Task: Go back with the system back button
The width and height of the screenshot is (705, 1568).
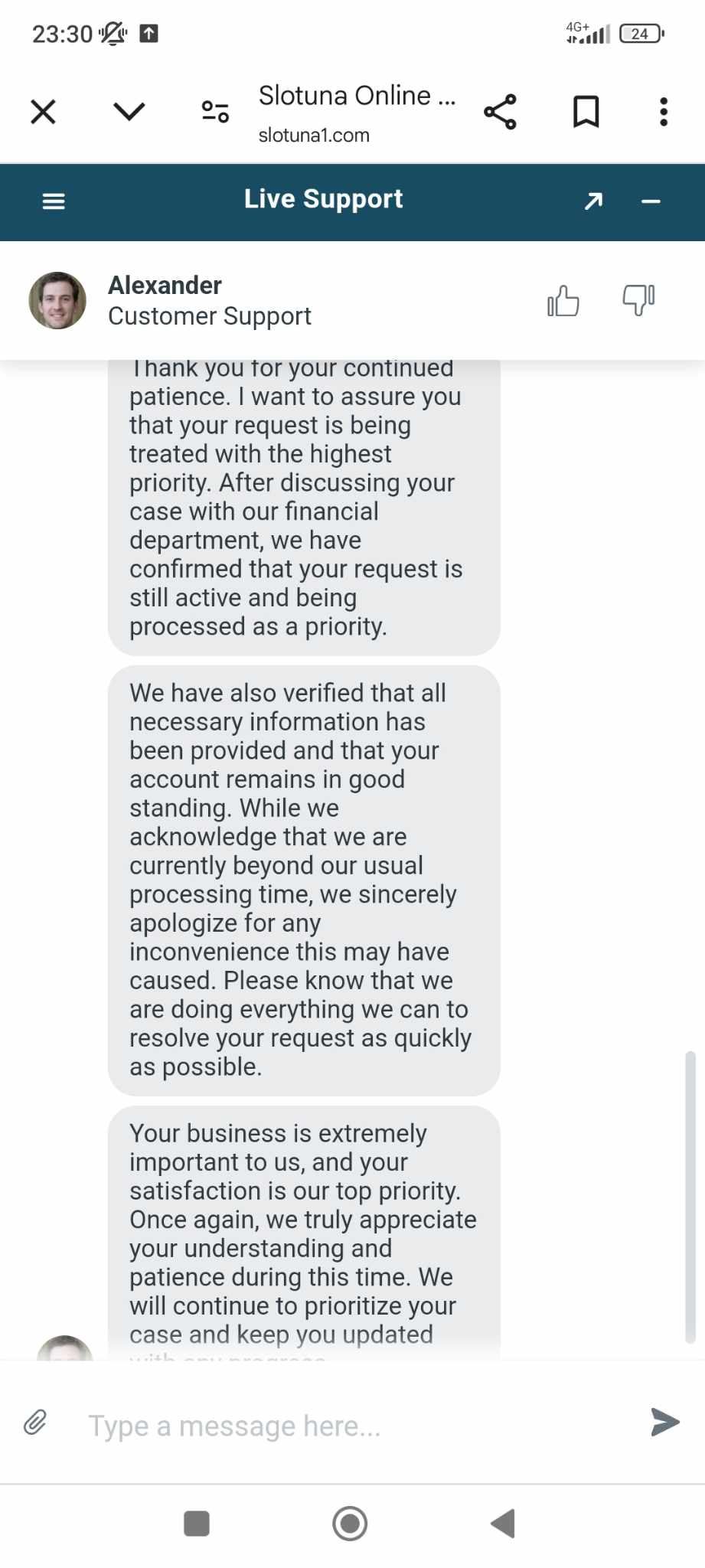Action: click(x=503, y=1524)
